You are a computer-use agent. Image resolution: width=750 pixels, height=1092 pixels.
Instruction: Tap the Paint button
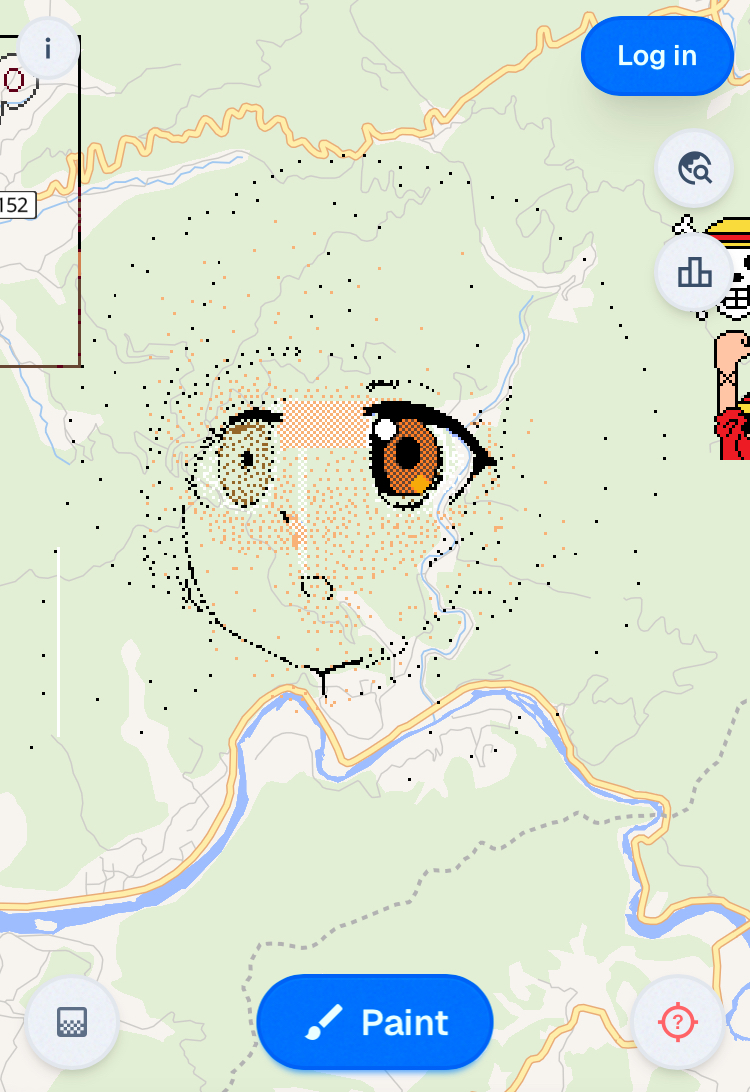click(375, 1022)
